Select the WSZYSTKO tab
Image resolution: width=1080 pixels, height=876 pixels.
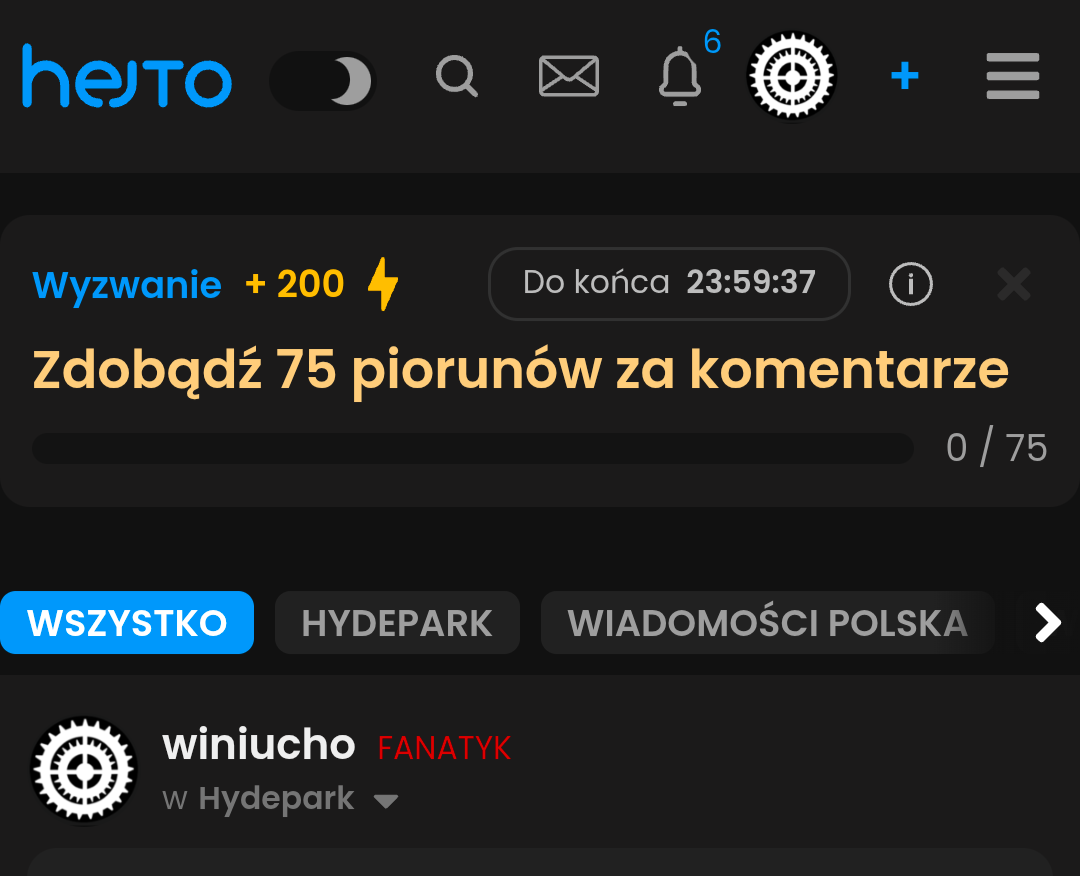pyautogui.click(x=127, y=623)
